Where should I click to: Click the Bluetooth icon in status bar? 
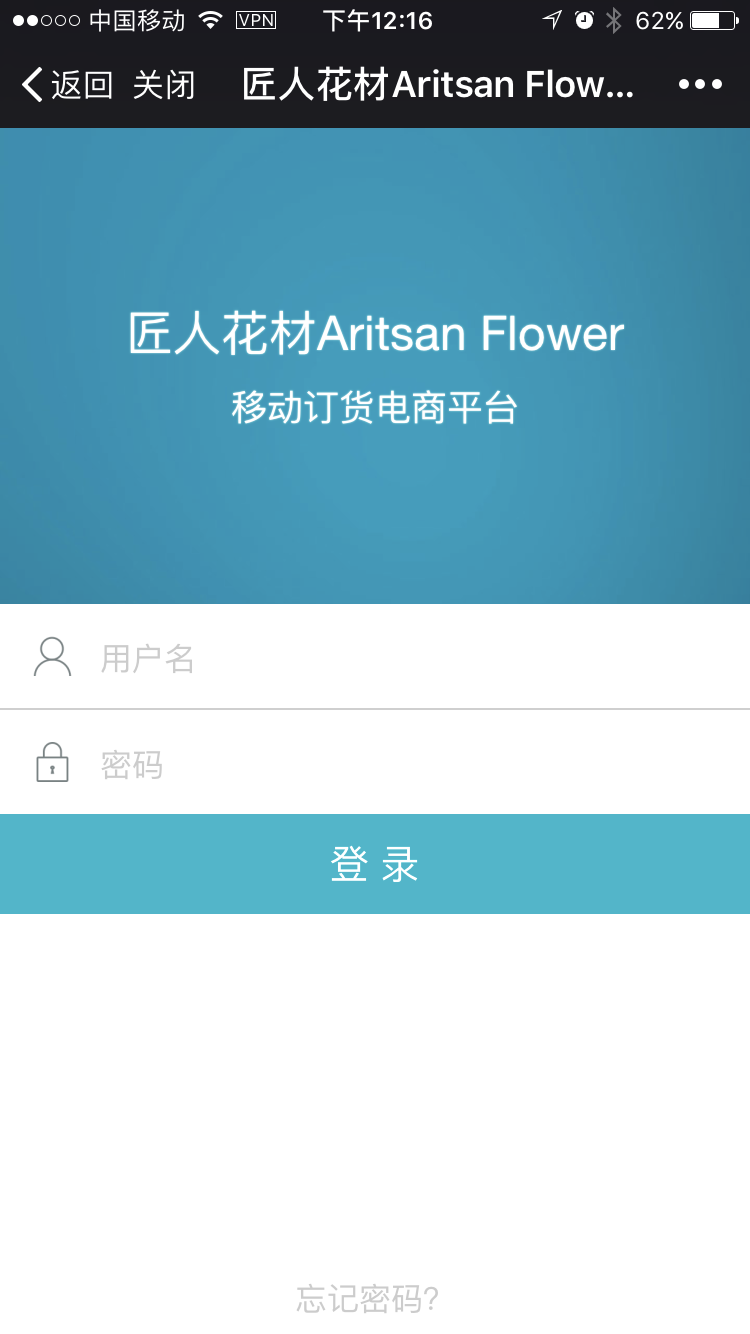614,19
